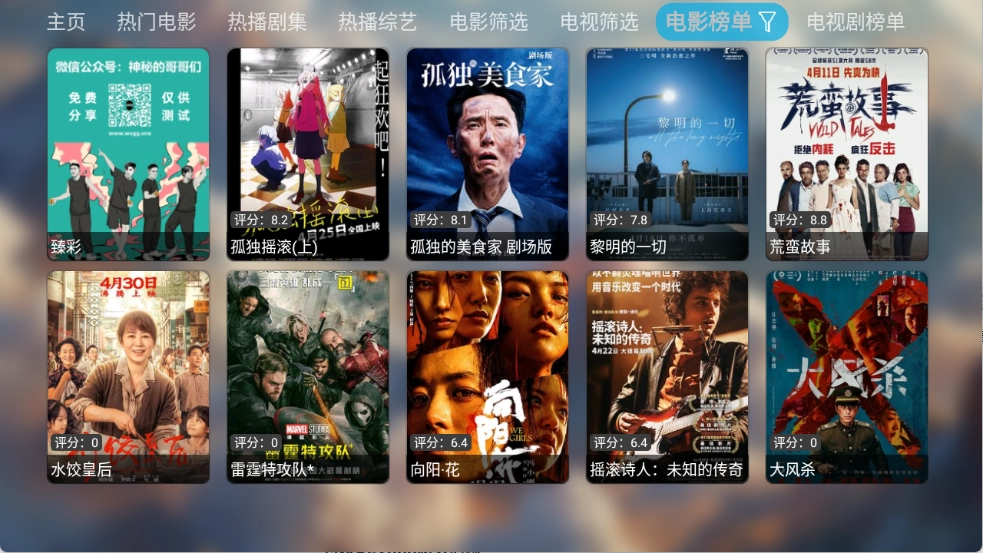Select the 热播剧集 tab

[267, 22]
